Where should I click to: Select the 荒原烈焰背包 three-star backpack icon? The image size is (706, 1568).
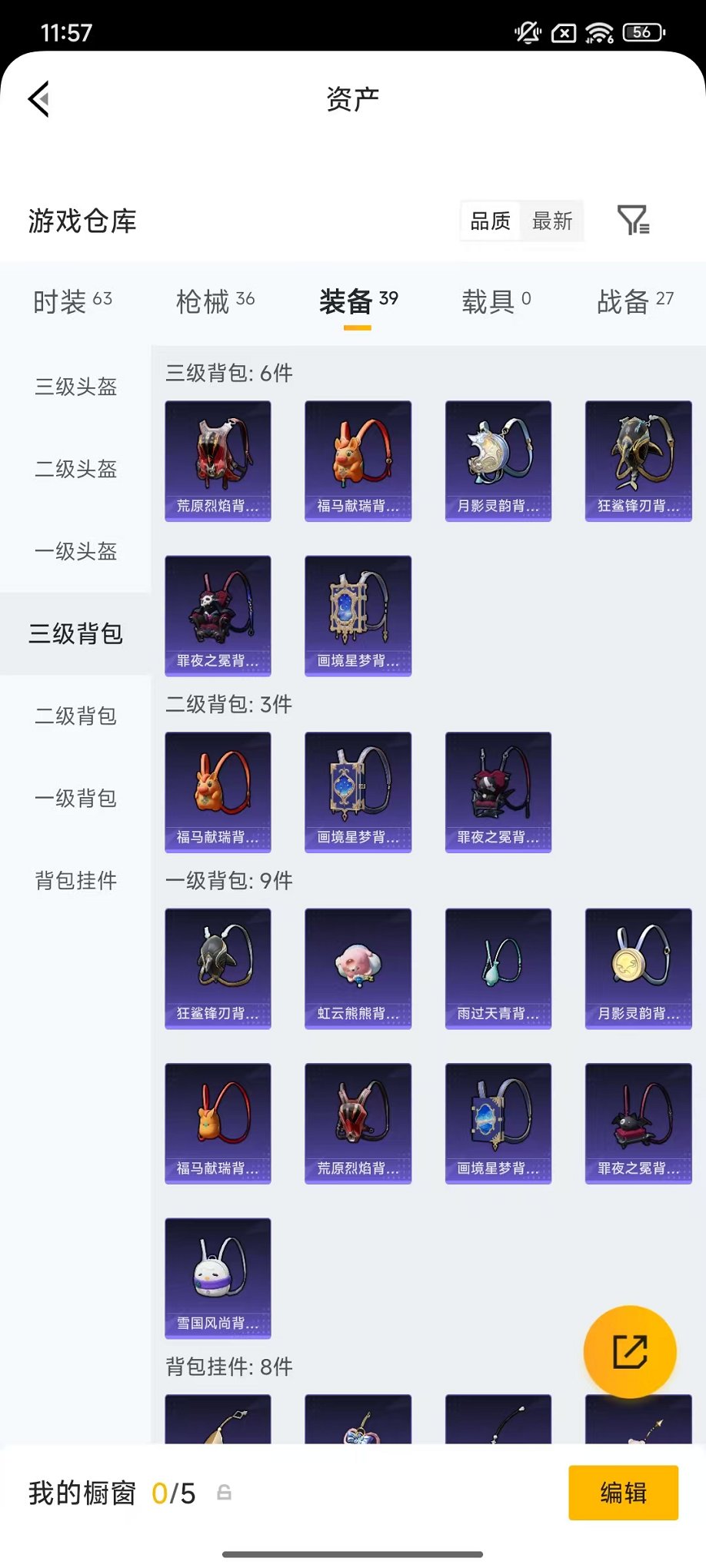(x=218, y=460)
